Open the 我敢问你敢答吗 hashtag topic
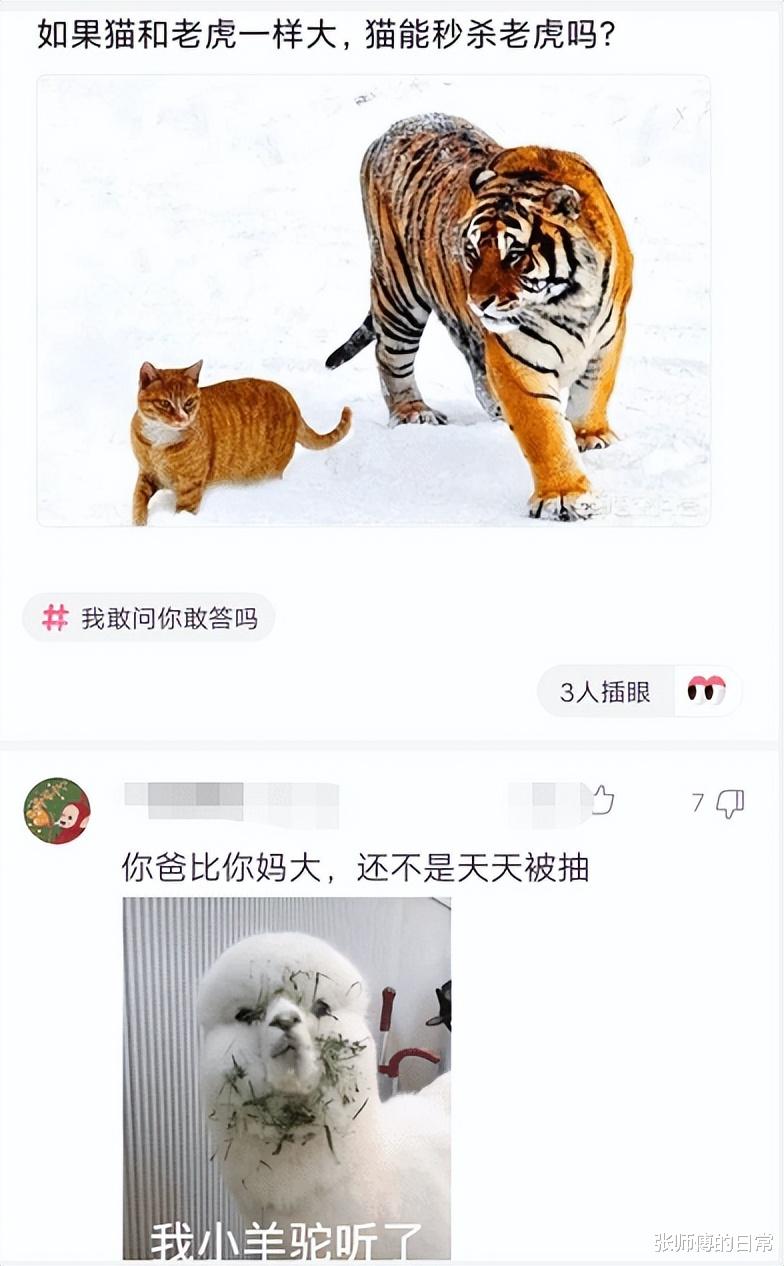Image resolution: width=784 pixels, height=1266 pixels. (x=149, y=618)
